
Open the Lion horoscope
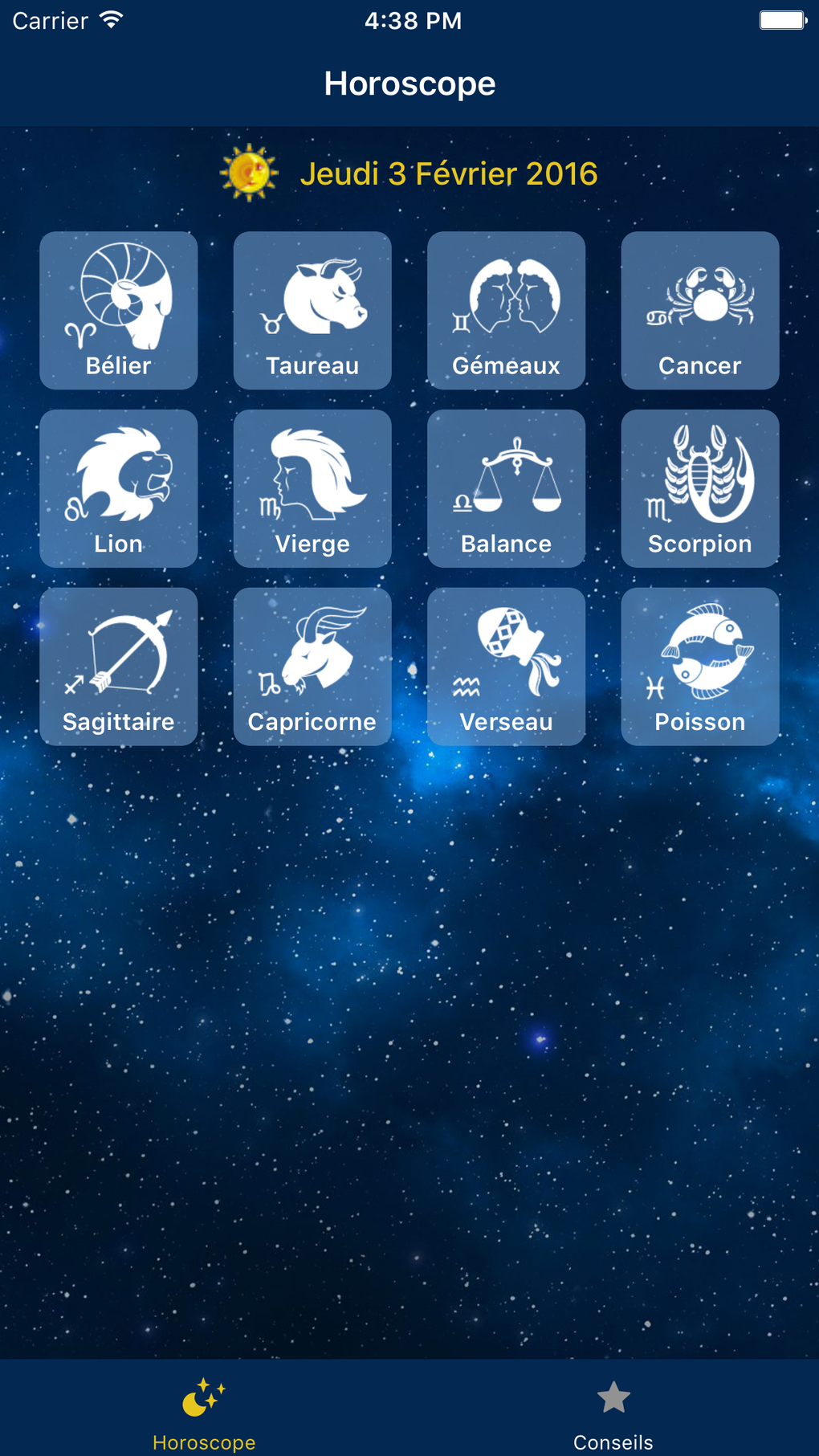119,488
